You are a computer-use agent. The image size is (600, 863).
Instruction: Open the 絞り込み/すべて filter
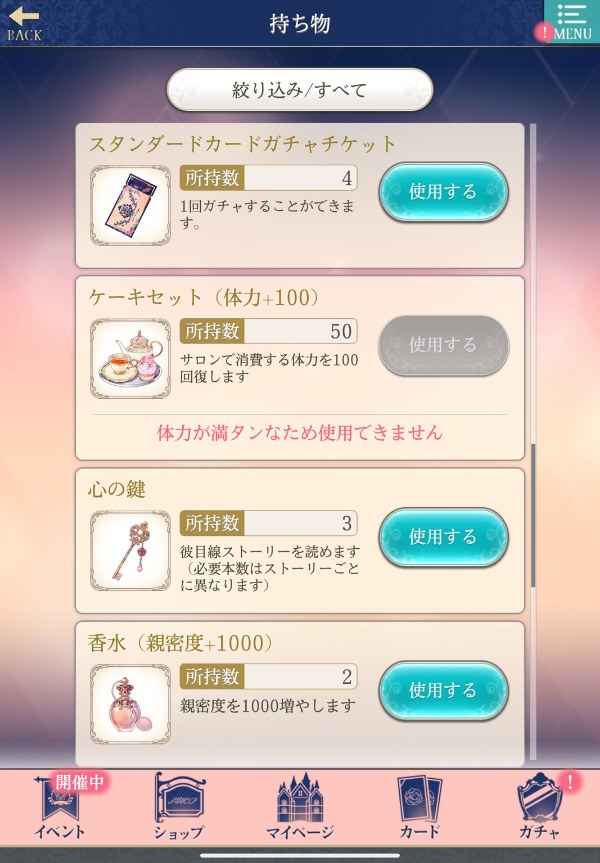[x=299, y=90]
